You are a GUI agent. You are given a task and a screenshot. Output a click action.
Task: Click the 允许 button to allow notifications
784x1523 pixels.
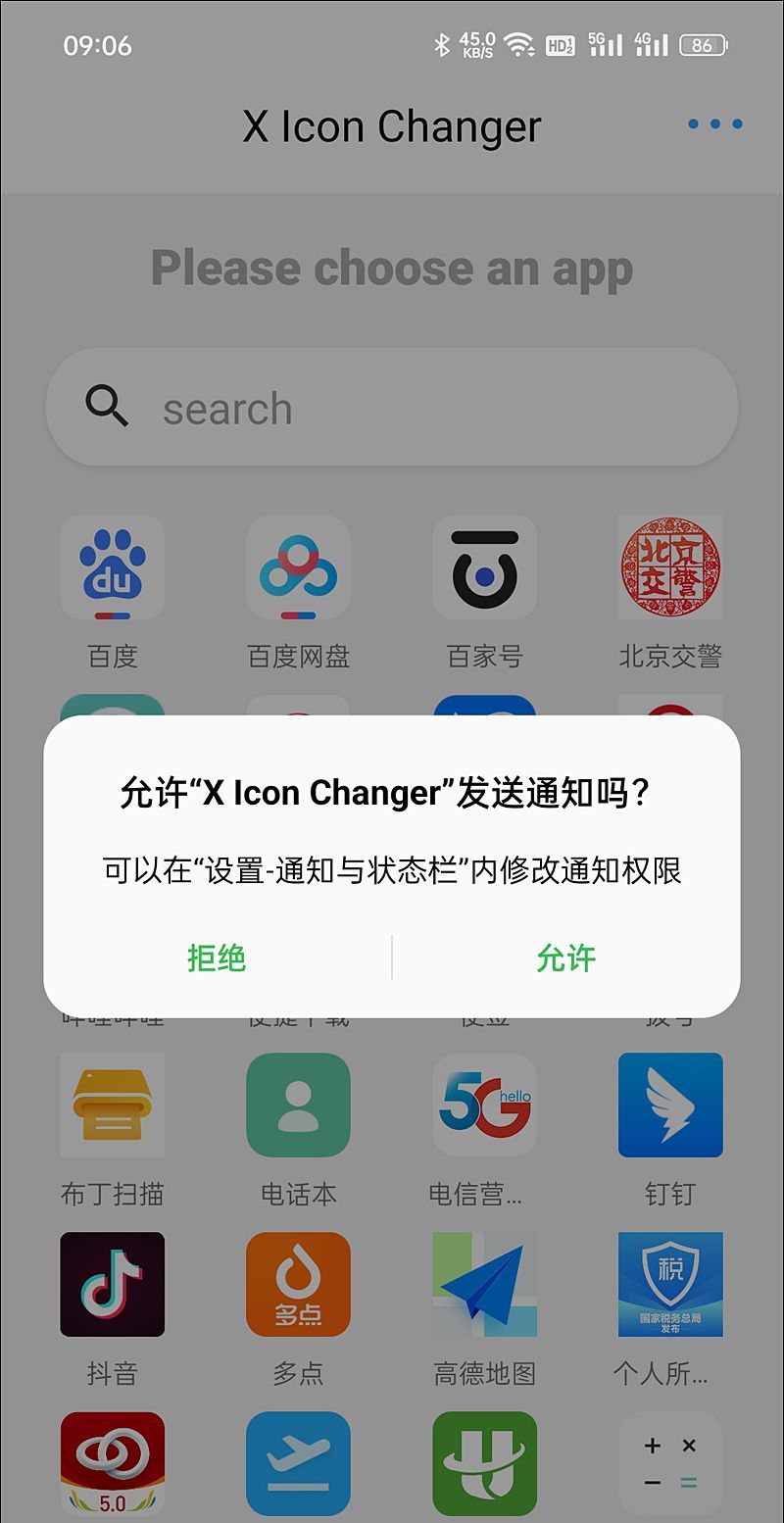coord(566,958)
